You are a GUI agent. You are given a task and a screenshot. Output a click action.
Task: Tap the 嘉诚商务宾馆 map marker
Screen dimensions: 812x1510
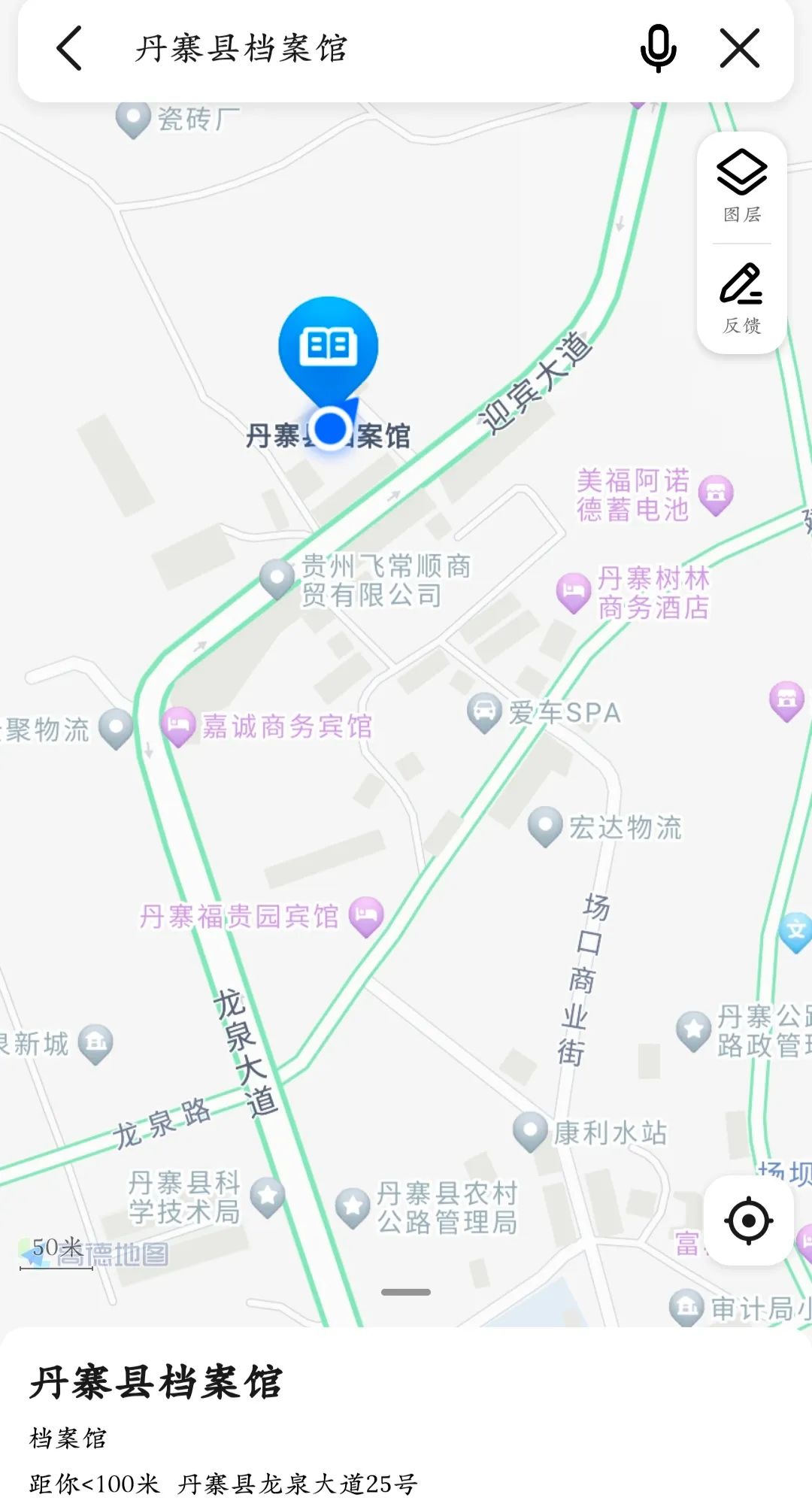pos(178,726)
